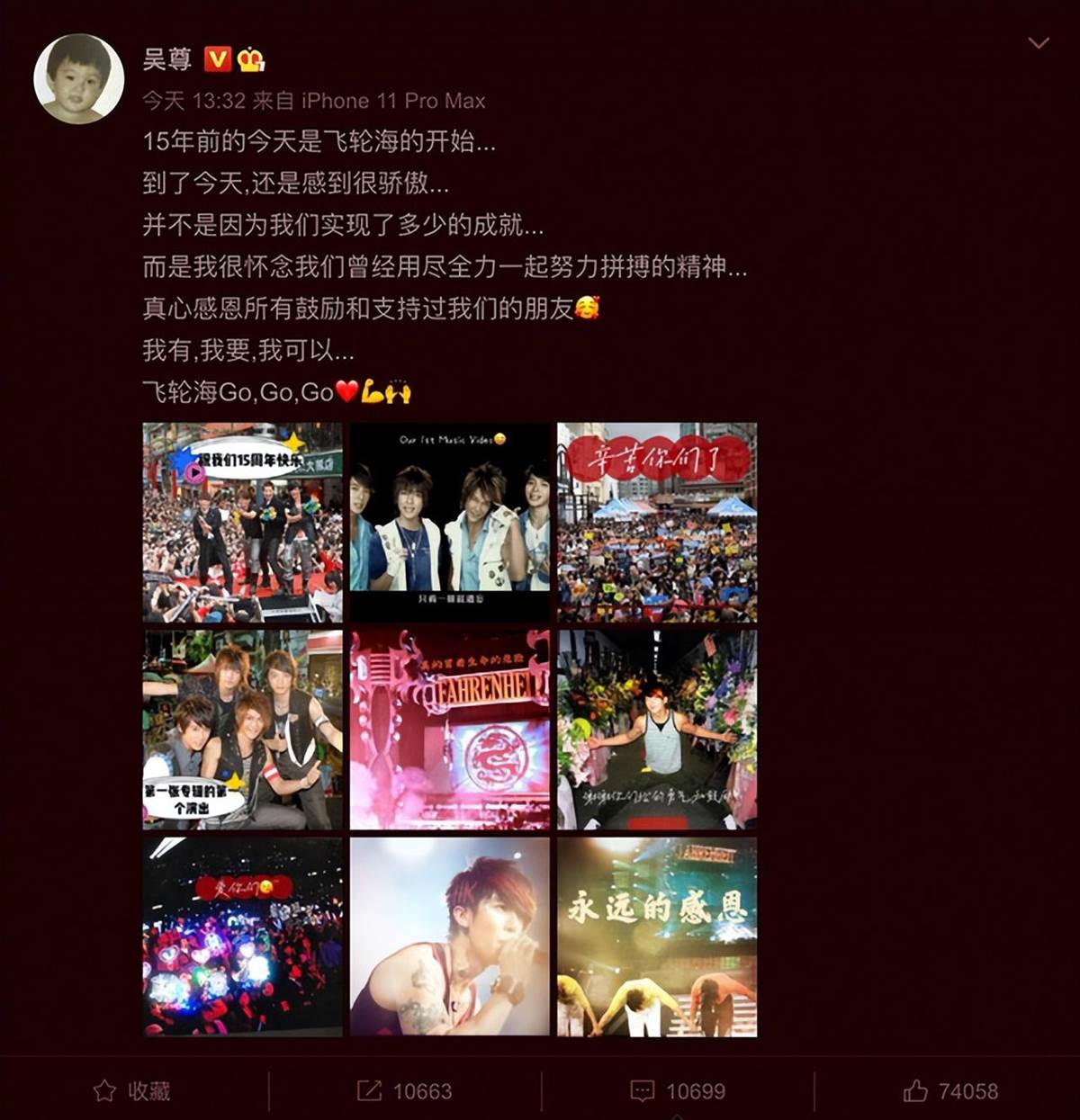
Task: Open the first album performance photo
Action: click(x=242, y=730)
